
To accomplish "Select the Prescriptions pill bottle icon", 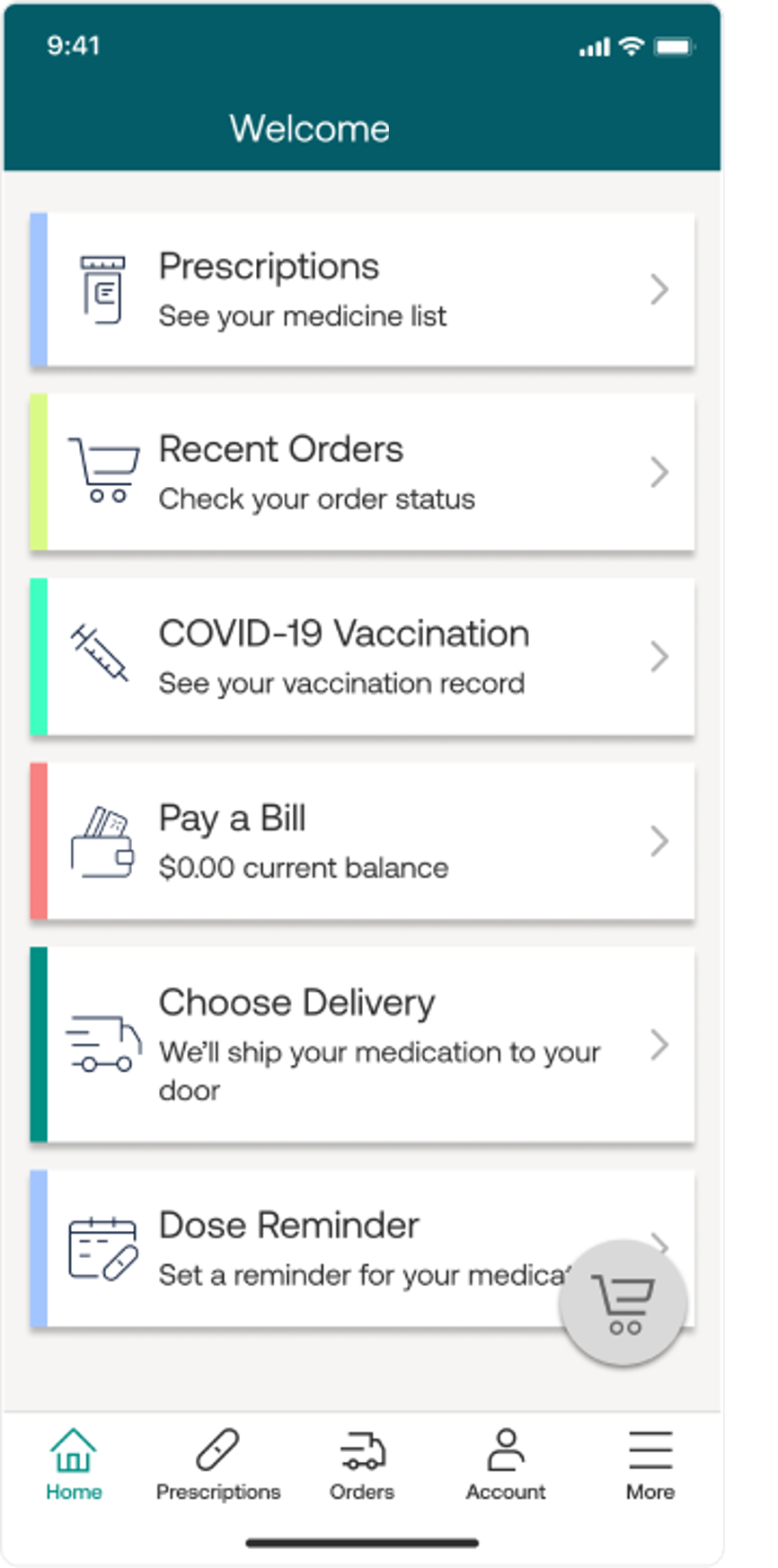I will tap(102, 288).
